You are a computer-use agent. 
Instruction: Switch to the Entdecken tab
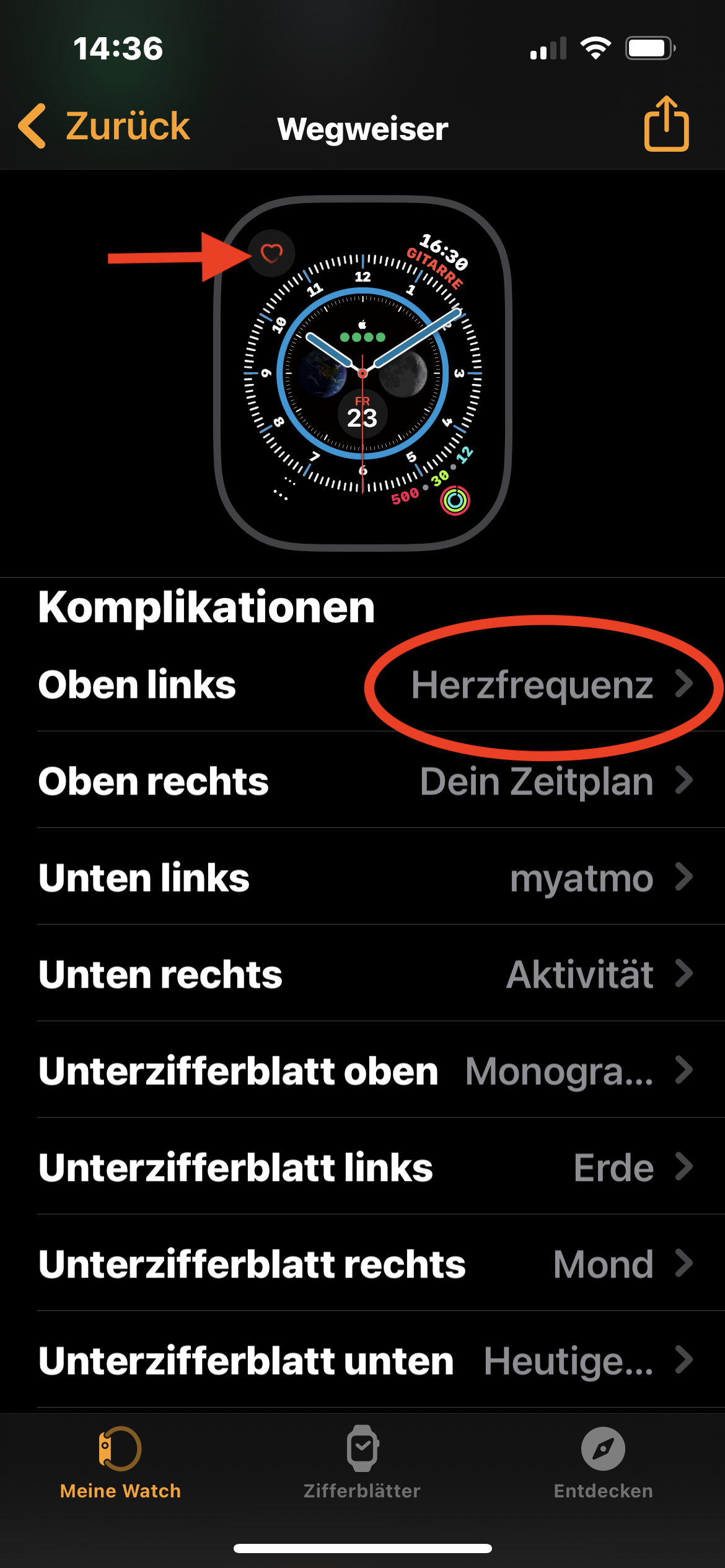603,1463
